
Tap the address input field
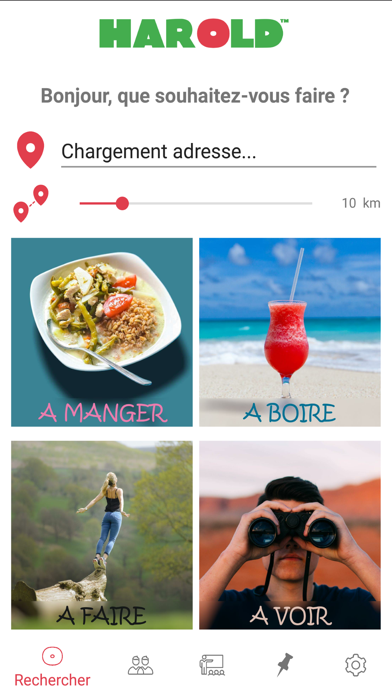tap(218, 152)
